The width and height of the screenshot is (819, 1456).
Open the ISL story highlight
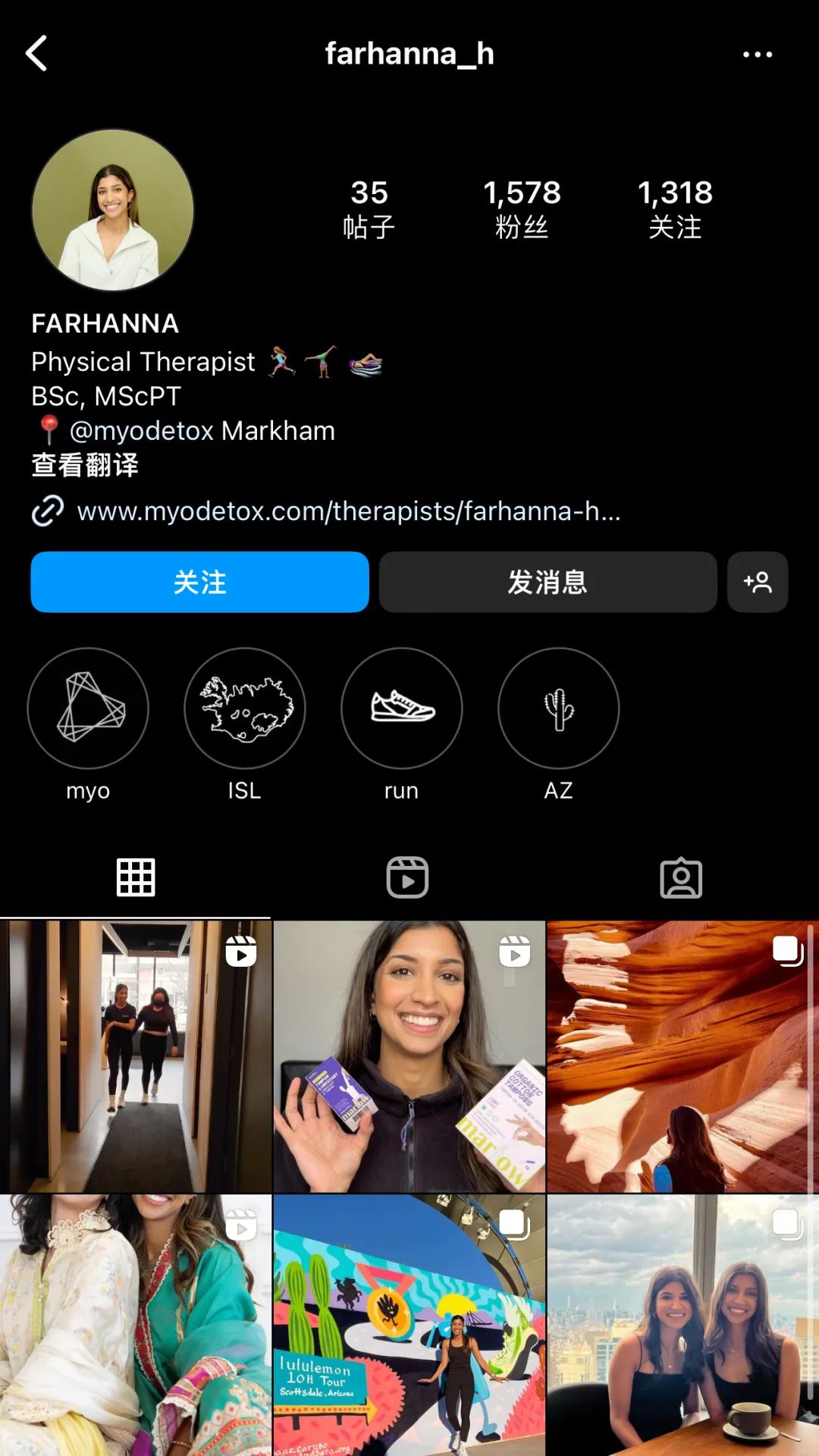click(244, 708)
